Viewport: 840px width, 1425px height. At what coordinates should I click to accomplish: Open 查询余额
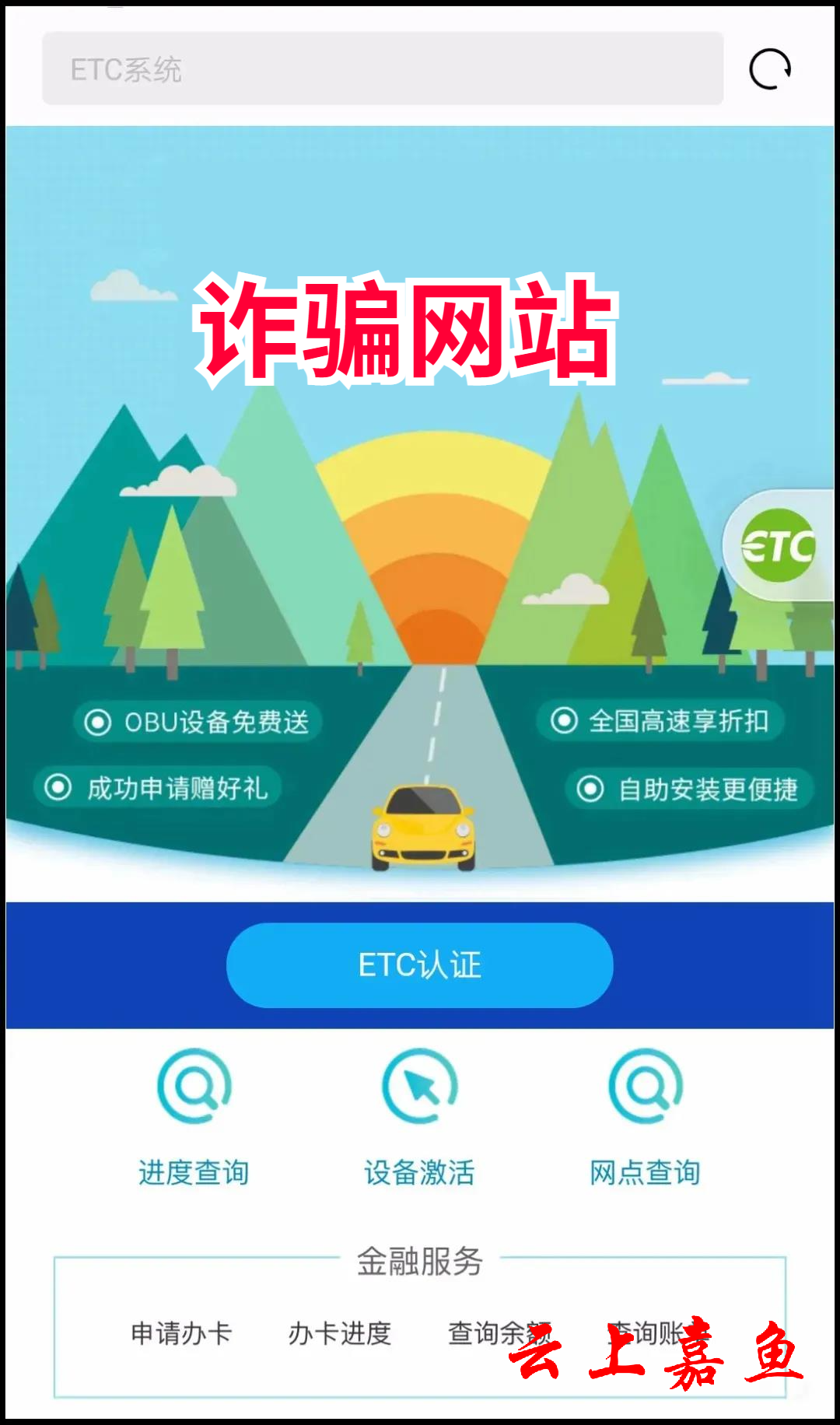point(499,1333)
